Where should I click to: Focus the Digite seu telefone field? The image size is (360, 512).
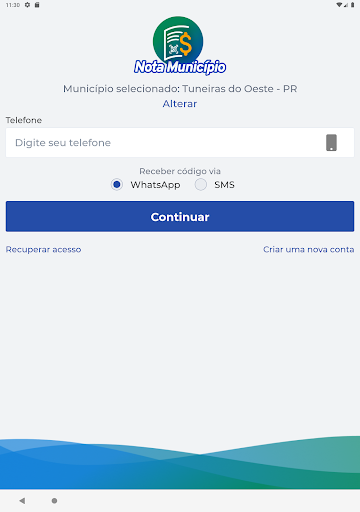tap(180, 143)
